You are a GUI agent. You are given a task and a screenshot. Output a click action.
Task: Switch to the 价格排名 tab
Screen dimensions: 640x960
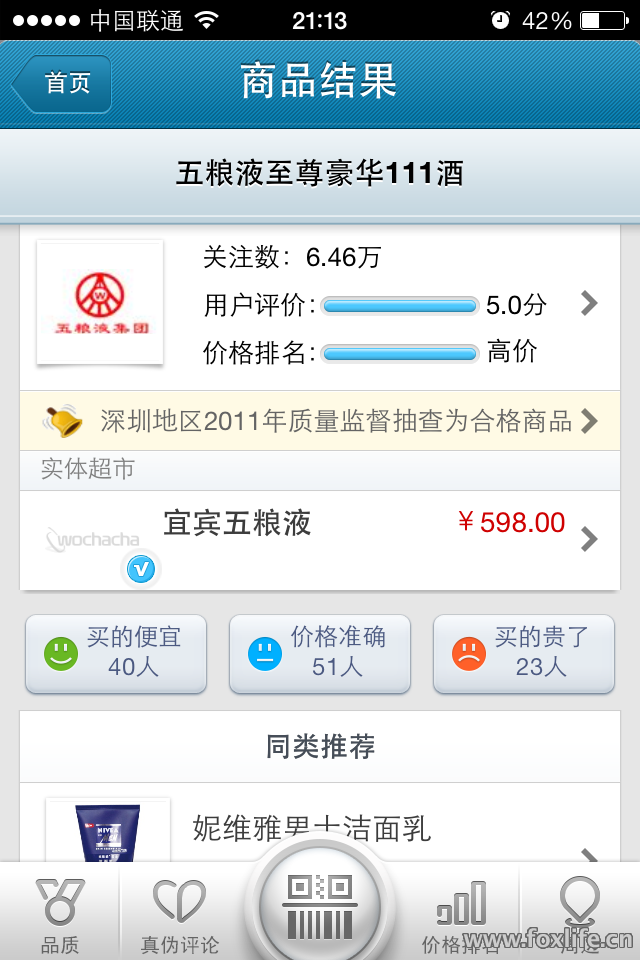[461, 915]
